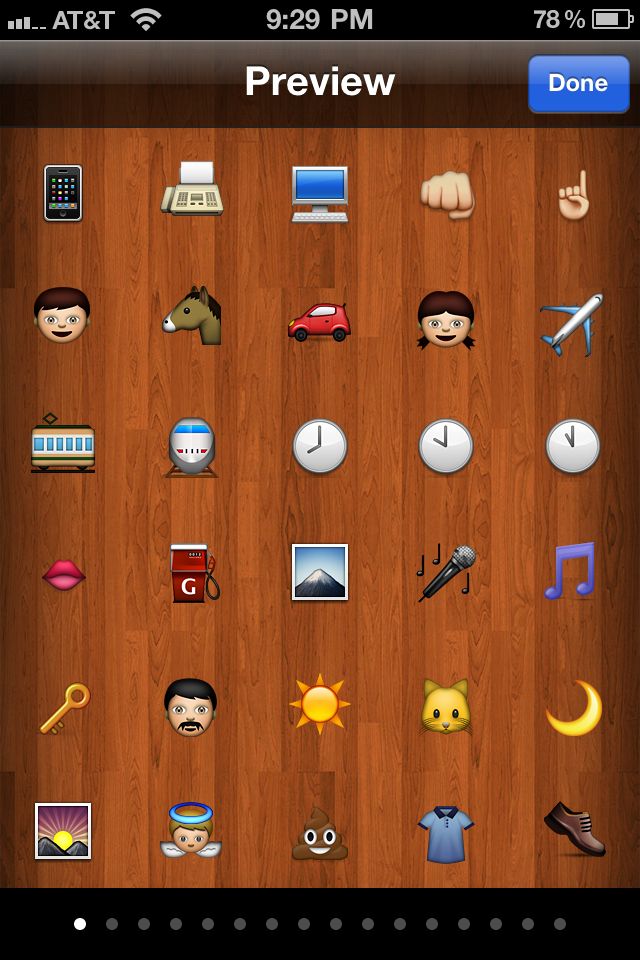Image resolution: width=640 pixels, height=960 pixels.
Task: Select the fist punch emoji
Action: (x=447, y=193)
